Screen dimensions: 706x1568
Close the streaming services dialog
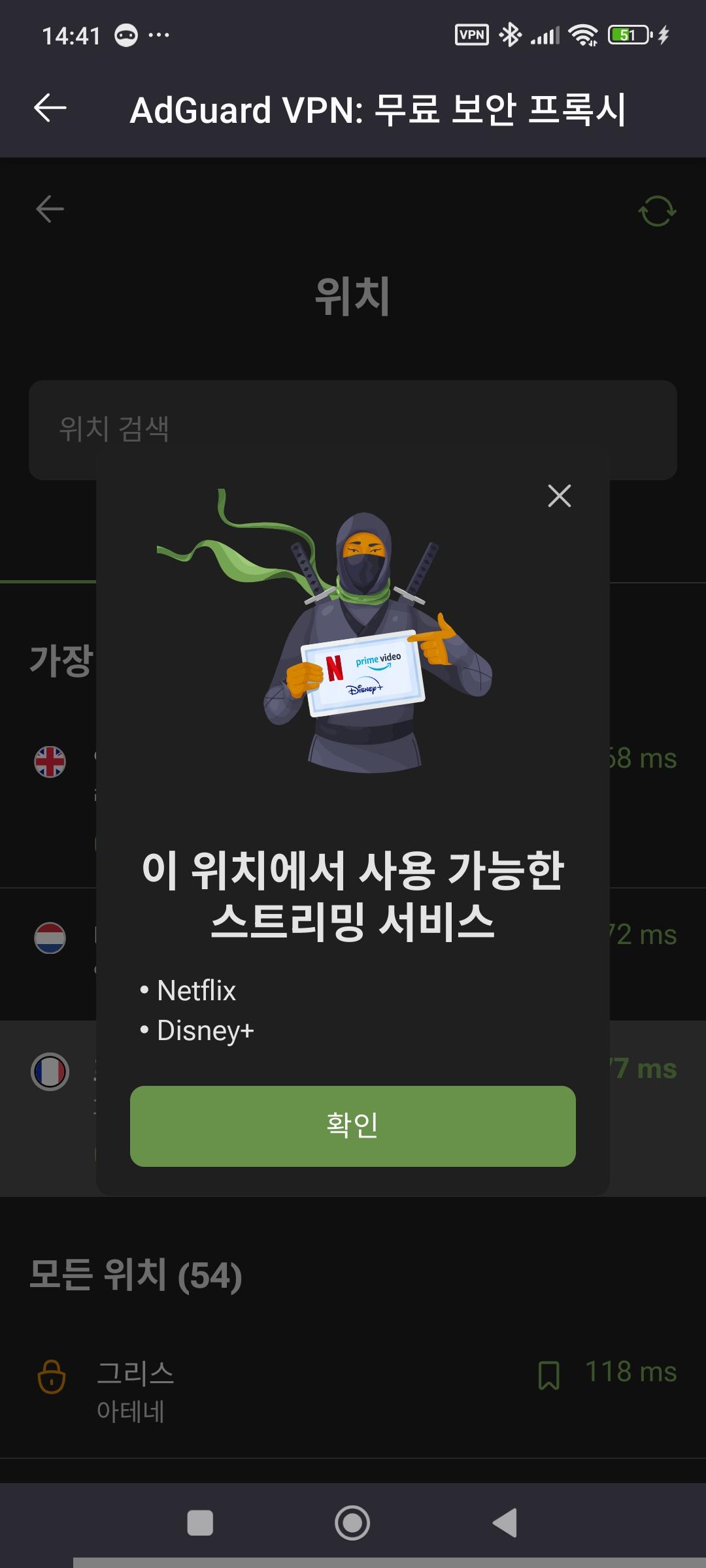[559, 496]
